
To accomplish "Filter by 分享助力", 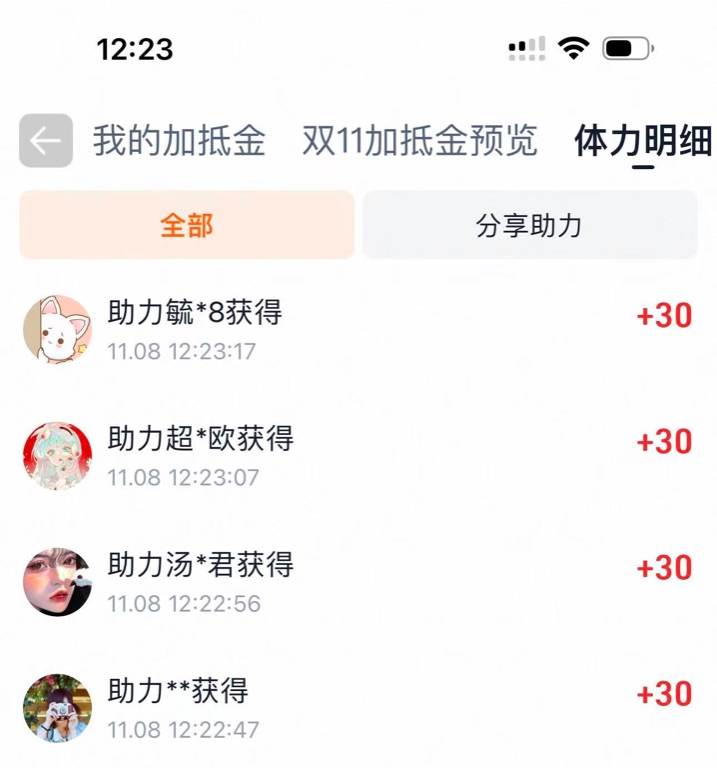I will coord(529,225).
